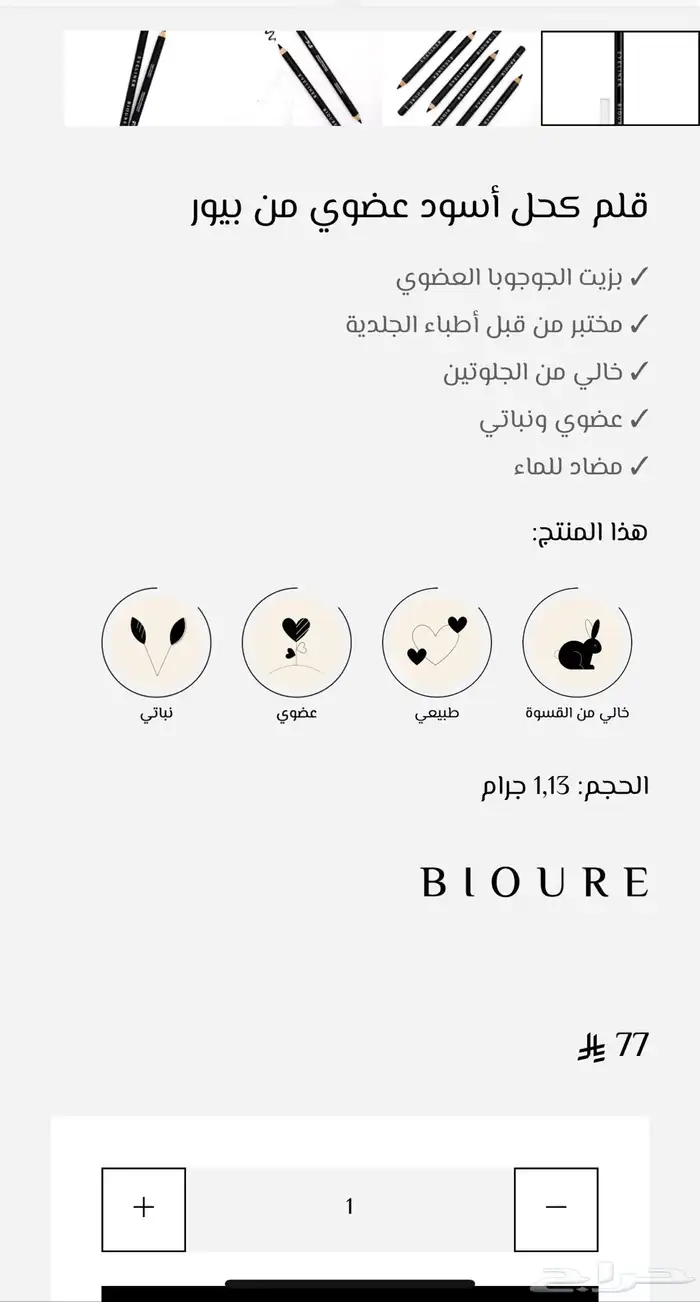Image resolution: width=700 pixels, height=1302 pixels.
Task: Open the outlined single vertical pencil thumbnail
Action: click(619, 78)
